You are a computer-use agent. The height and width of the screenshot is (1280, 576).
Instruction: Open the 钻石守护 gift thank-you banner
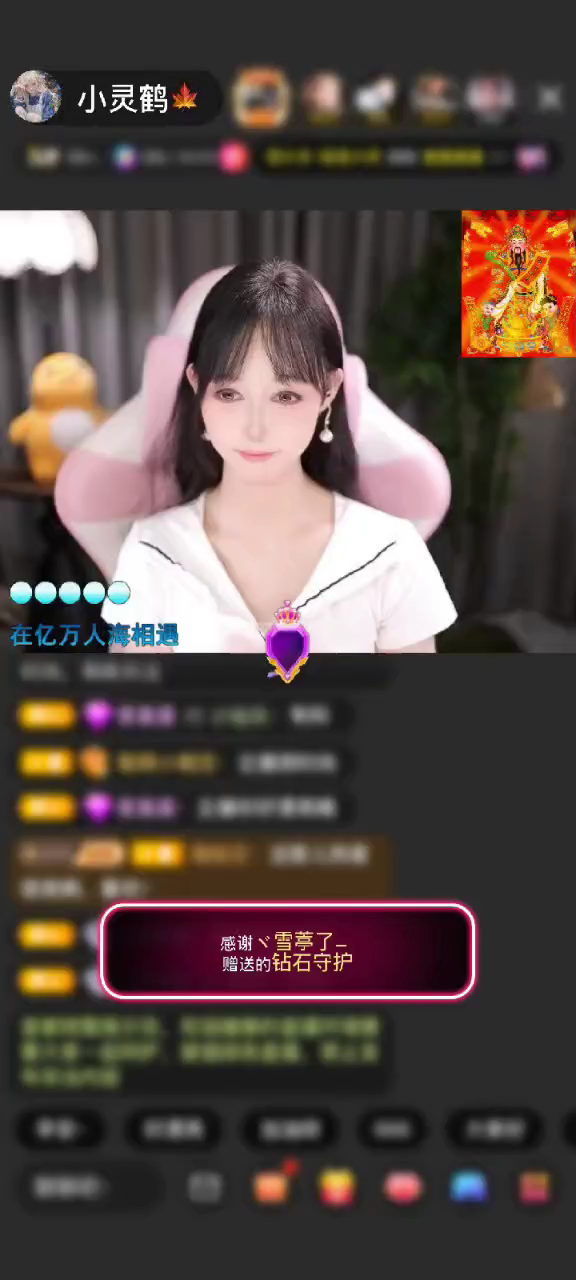pyautogui.click(x=287, y=952)
